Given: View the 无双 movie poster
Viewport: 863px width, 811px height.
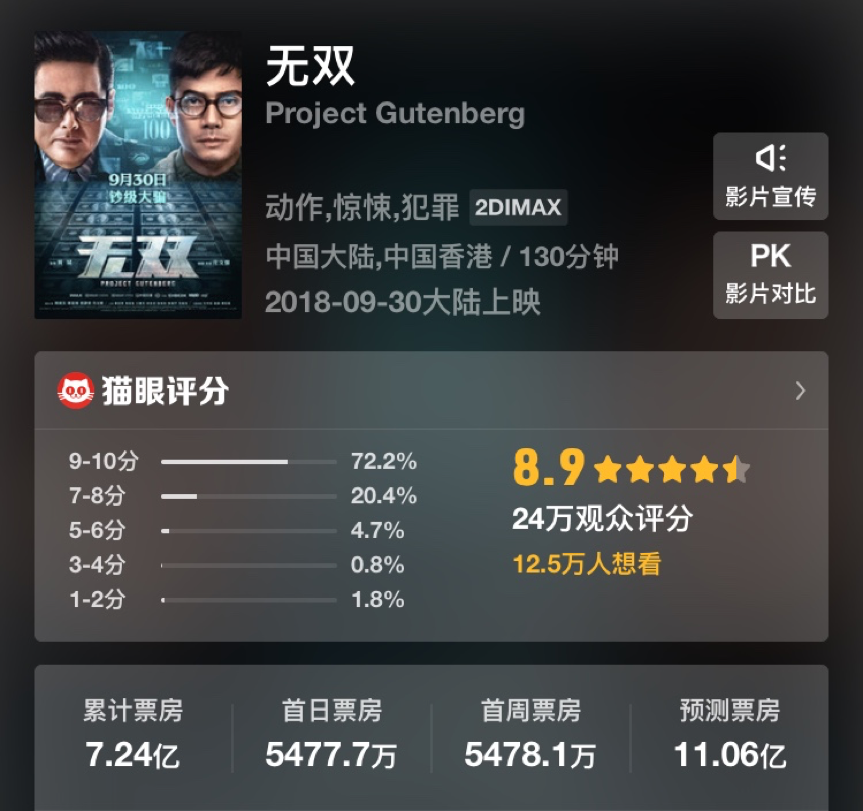Looking at the screenshot, I should coord(138,176).
